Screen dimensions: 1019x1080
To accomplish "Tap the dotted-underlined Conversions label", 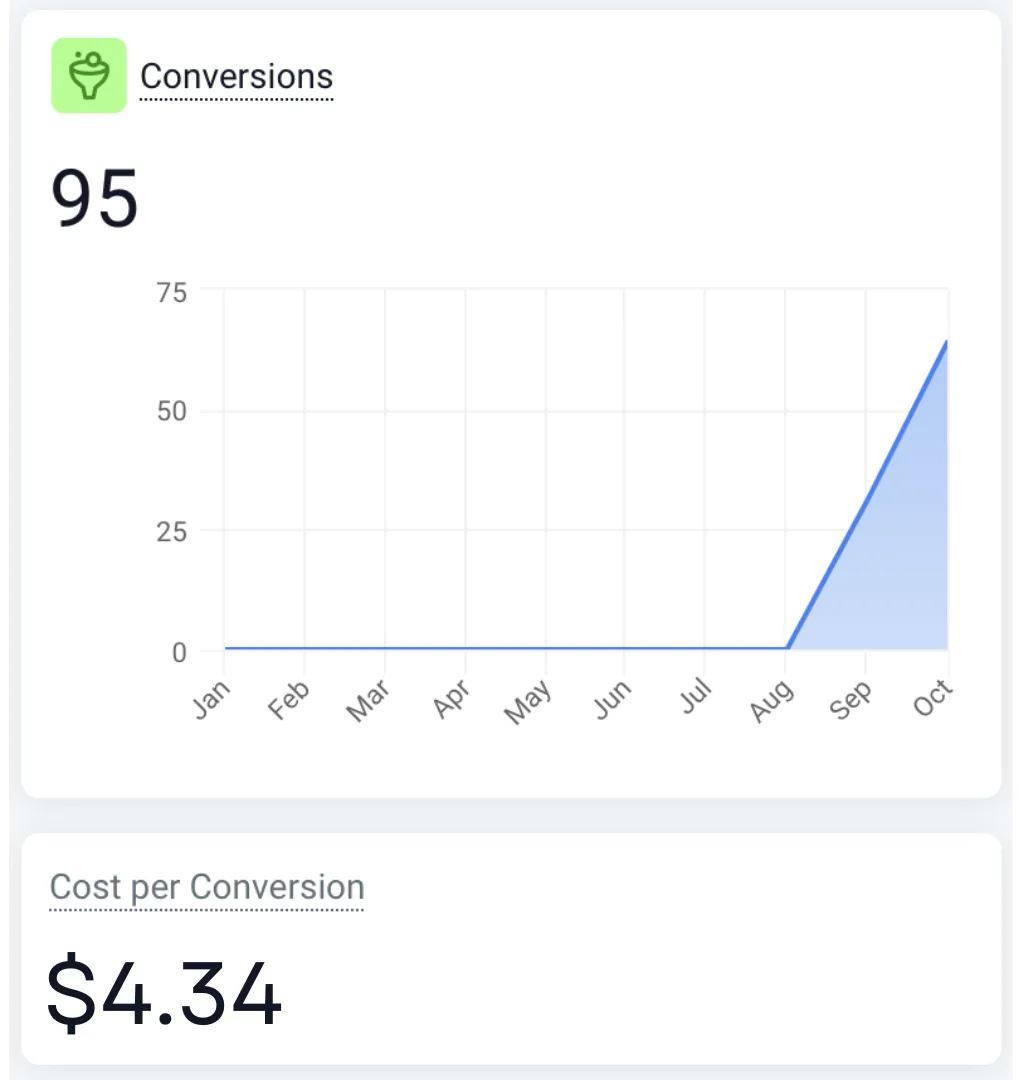I will pos(236,77).
